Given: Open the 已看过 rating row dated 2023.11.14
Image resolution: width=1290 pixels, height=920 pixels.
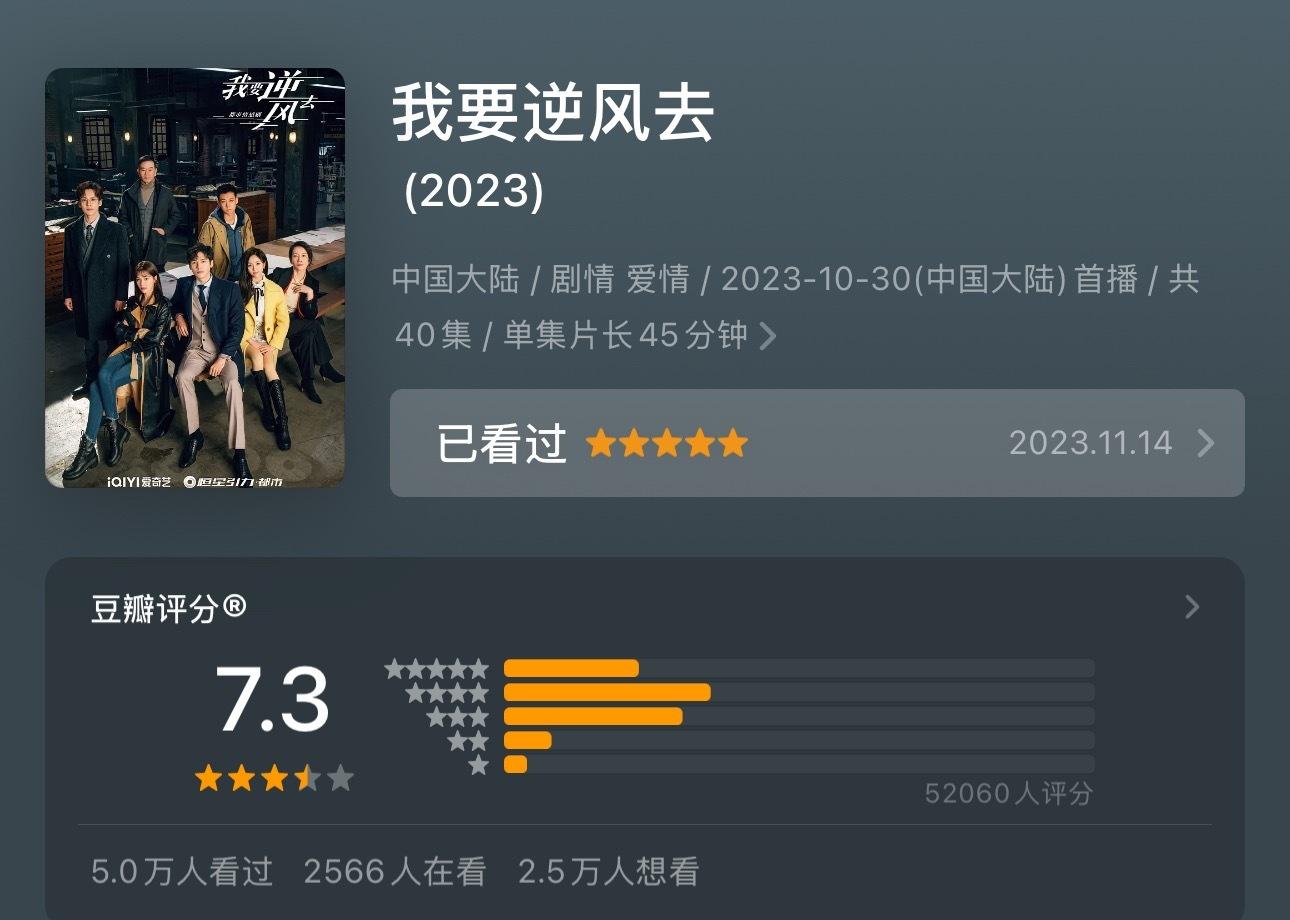Looking at the screenshot, I should coord(816,443).
